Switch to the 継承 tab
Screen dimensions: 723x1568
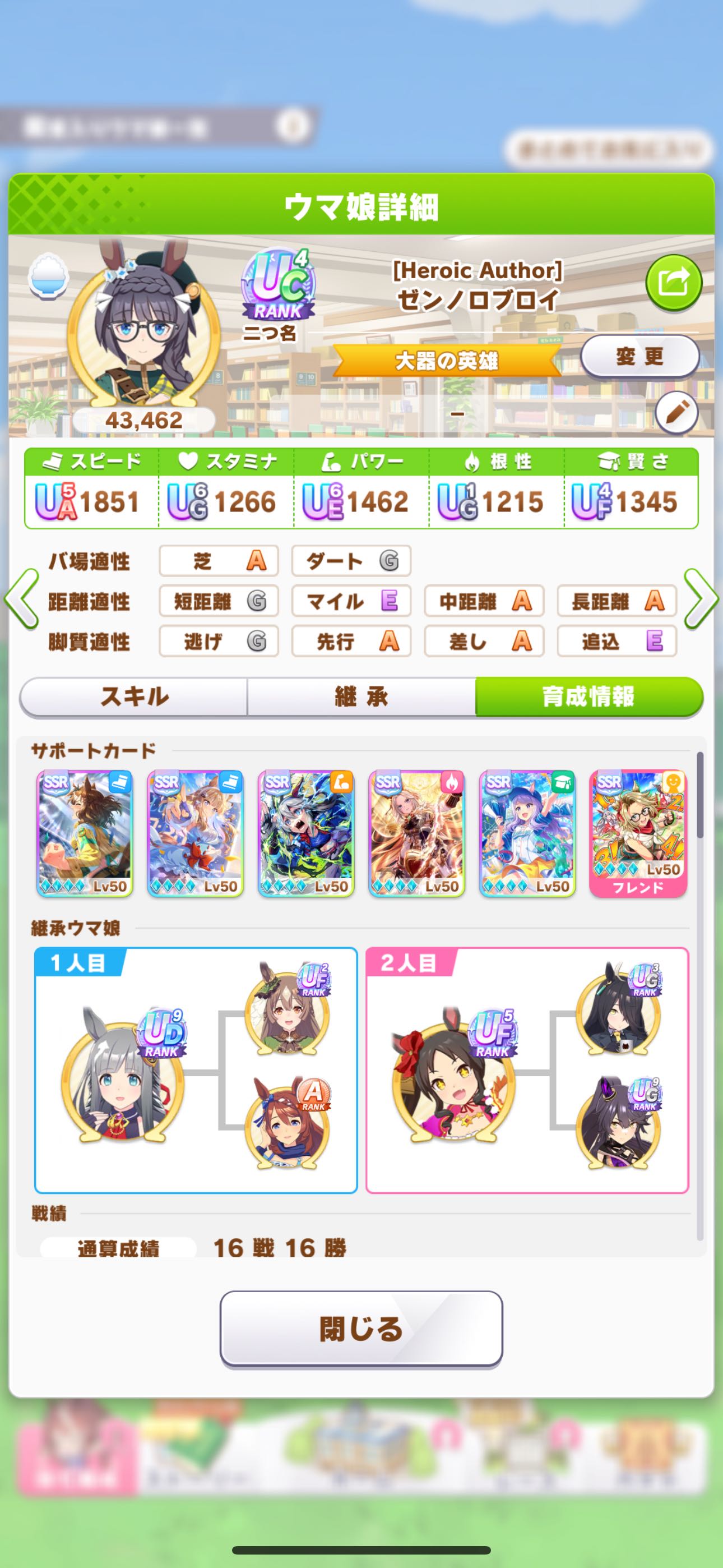pyautogui.click(x=361, y=697)
